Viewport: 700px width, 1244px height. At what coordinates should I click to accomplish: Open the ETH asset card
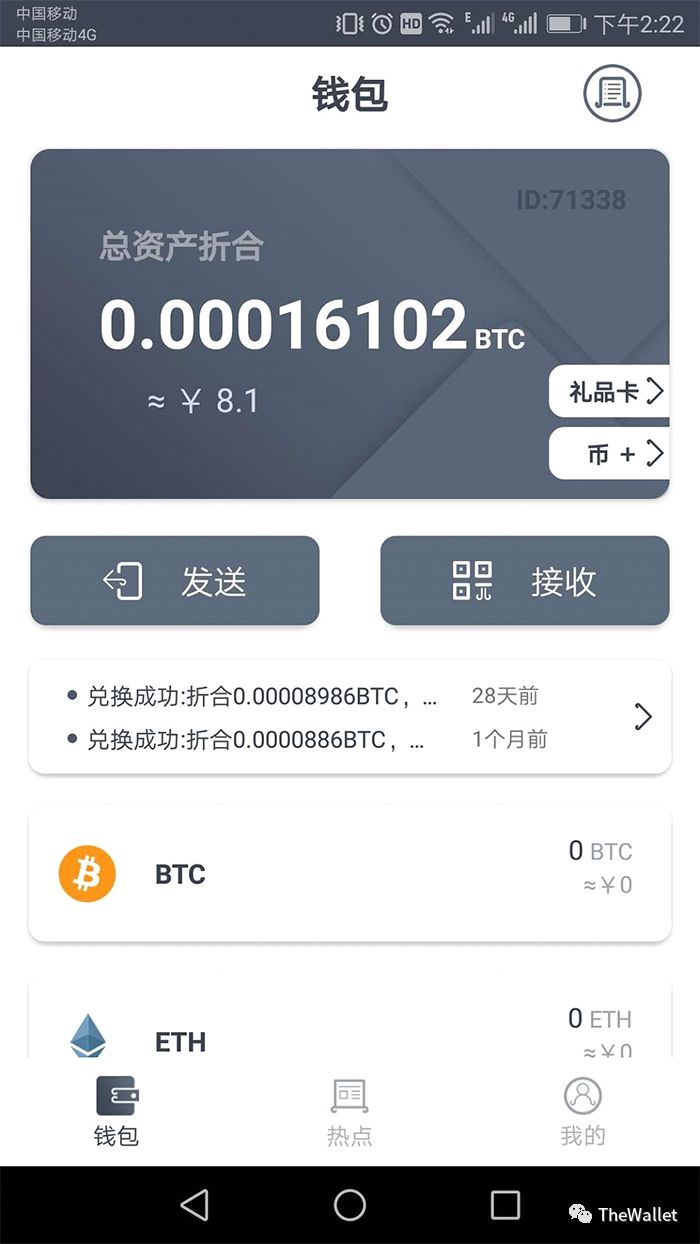(x=350, y=1018)
